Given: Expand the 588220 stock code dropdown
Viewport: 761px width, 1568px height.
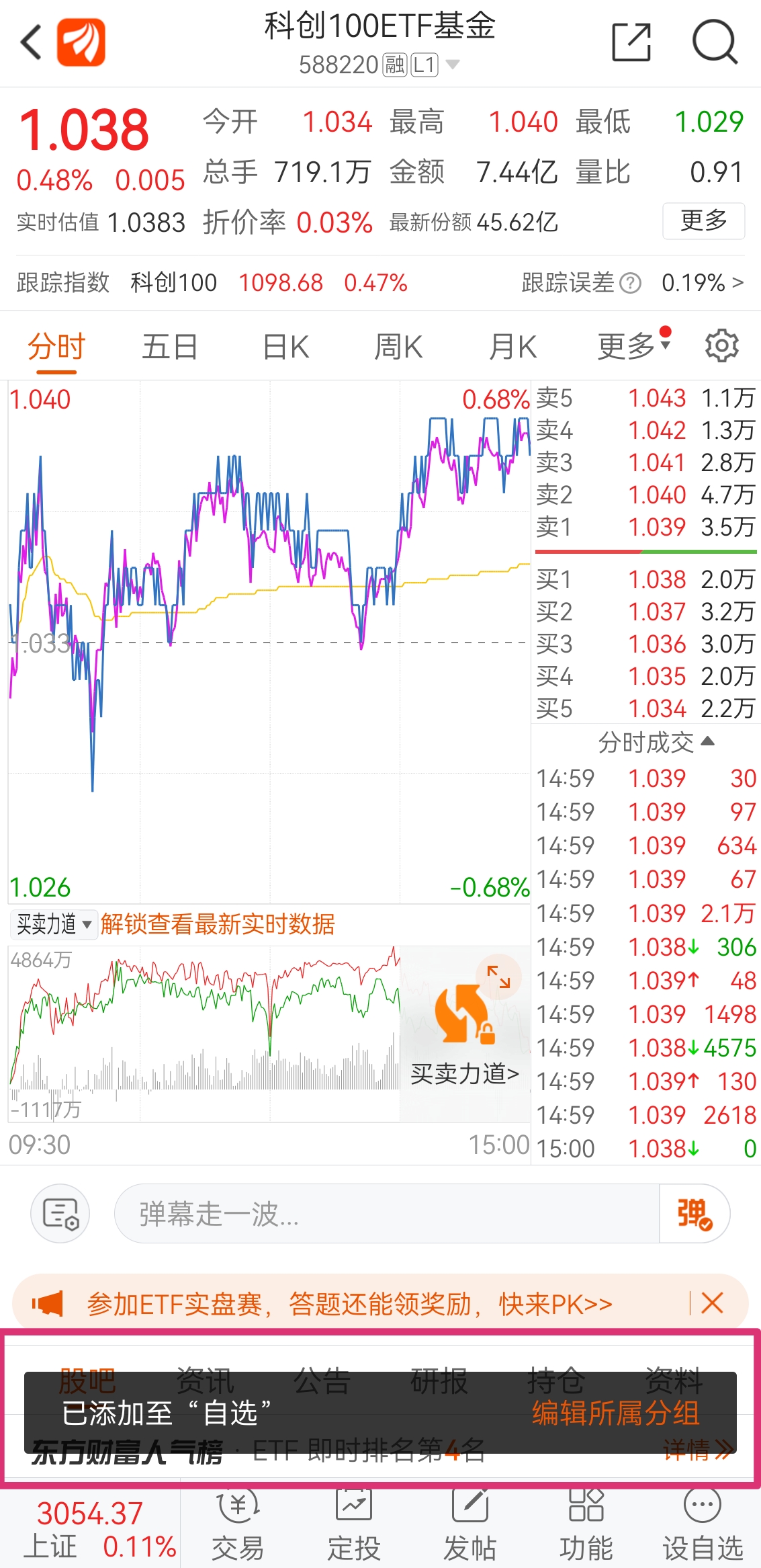Looking at the screenshot, I should 453,63.
